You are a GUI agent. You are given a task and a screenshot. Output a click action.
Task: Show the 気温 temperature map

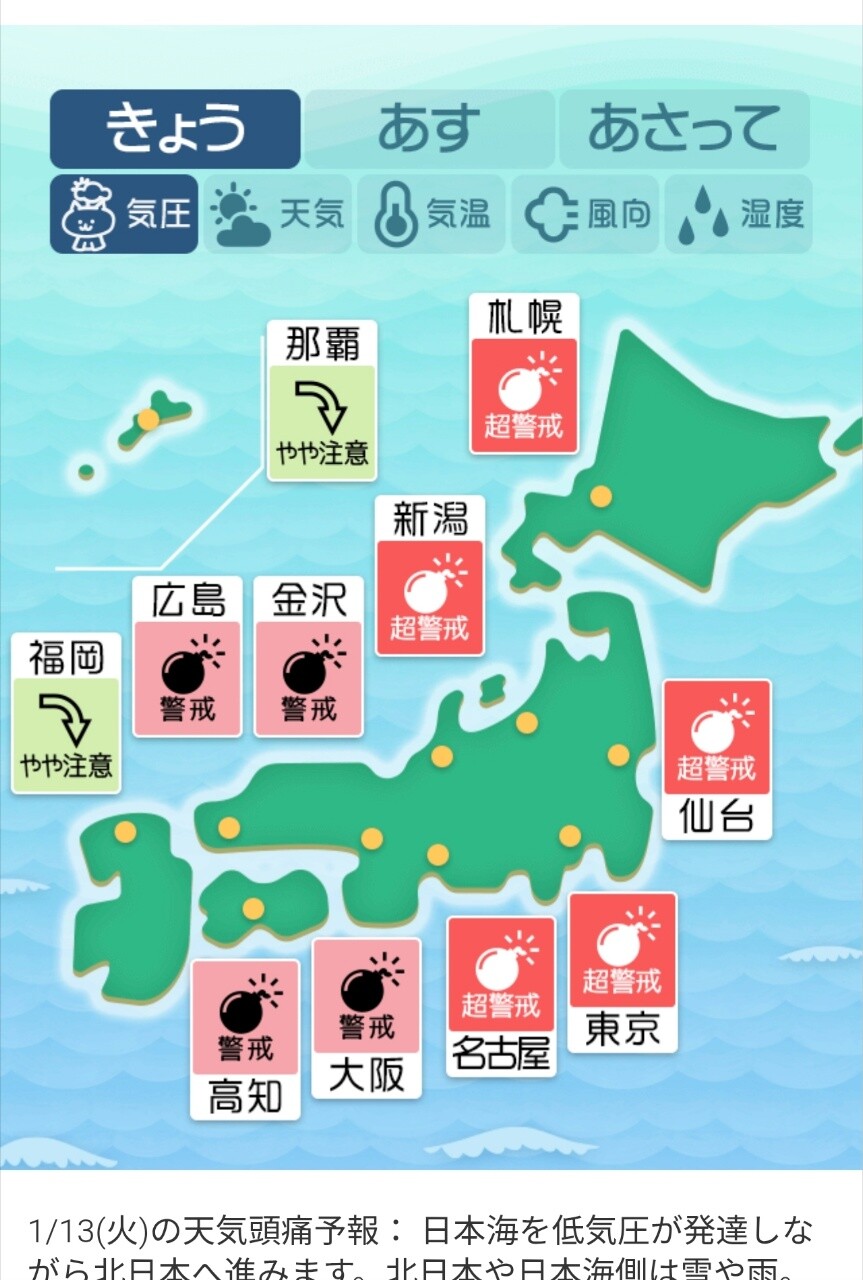pyautogui.click(x=432, y=214)
